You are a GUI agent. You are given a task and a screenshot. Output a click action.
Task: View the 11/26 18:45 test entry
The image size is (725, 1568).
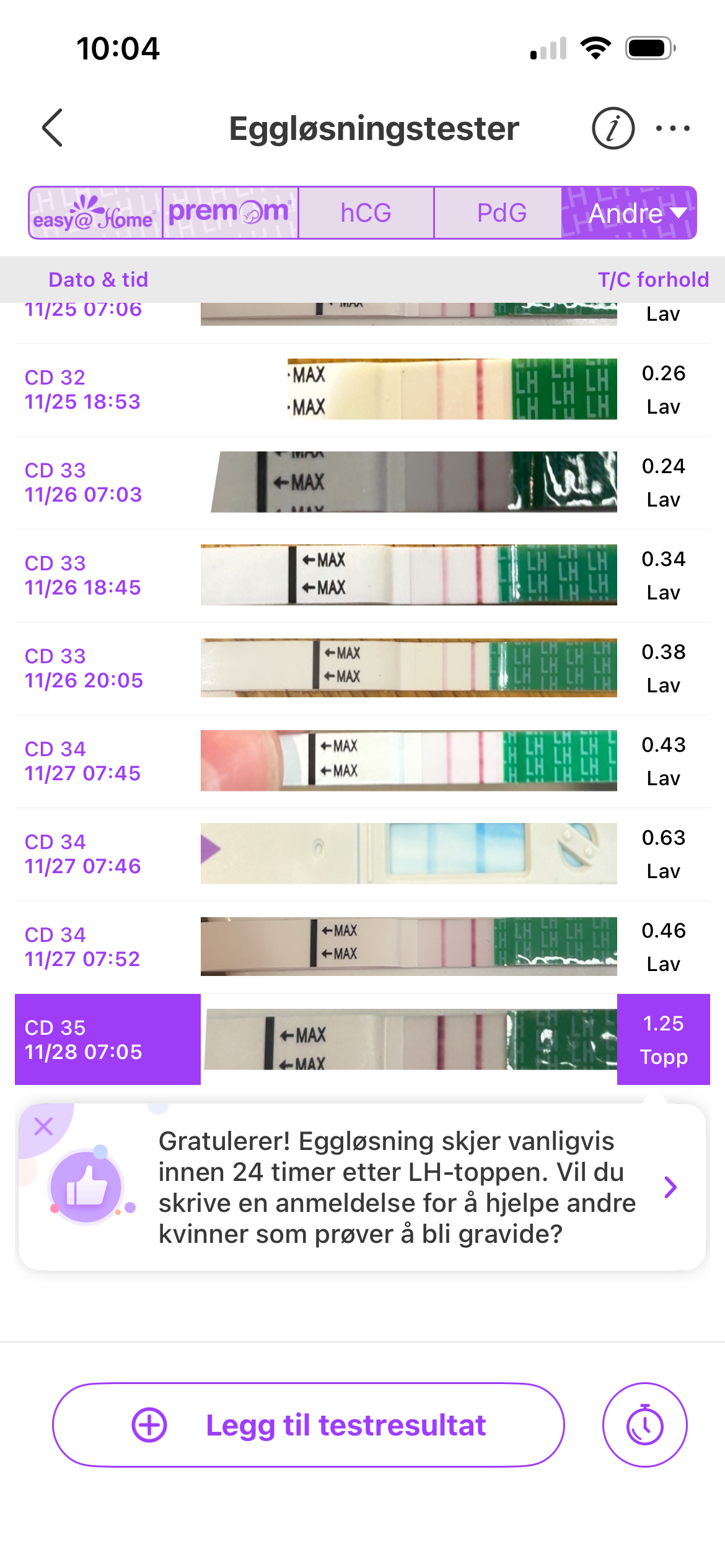click(x=362, y=575)
